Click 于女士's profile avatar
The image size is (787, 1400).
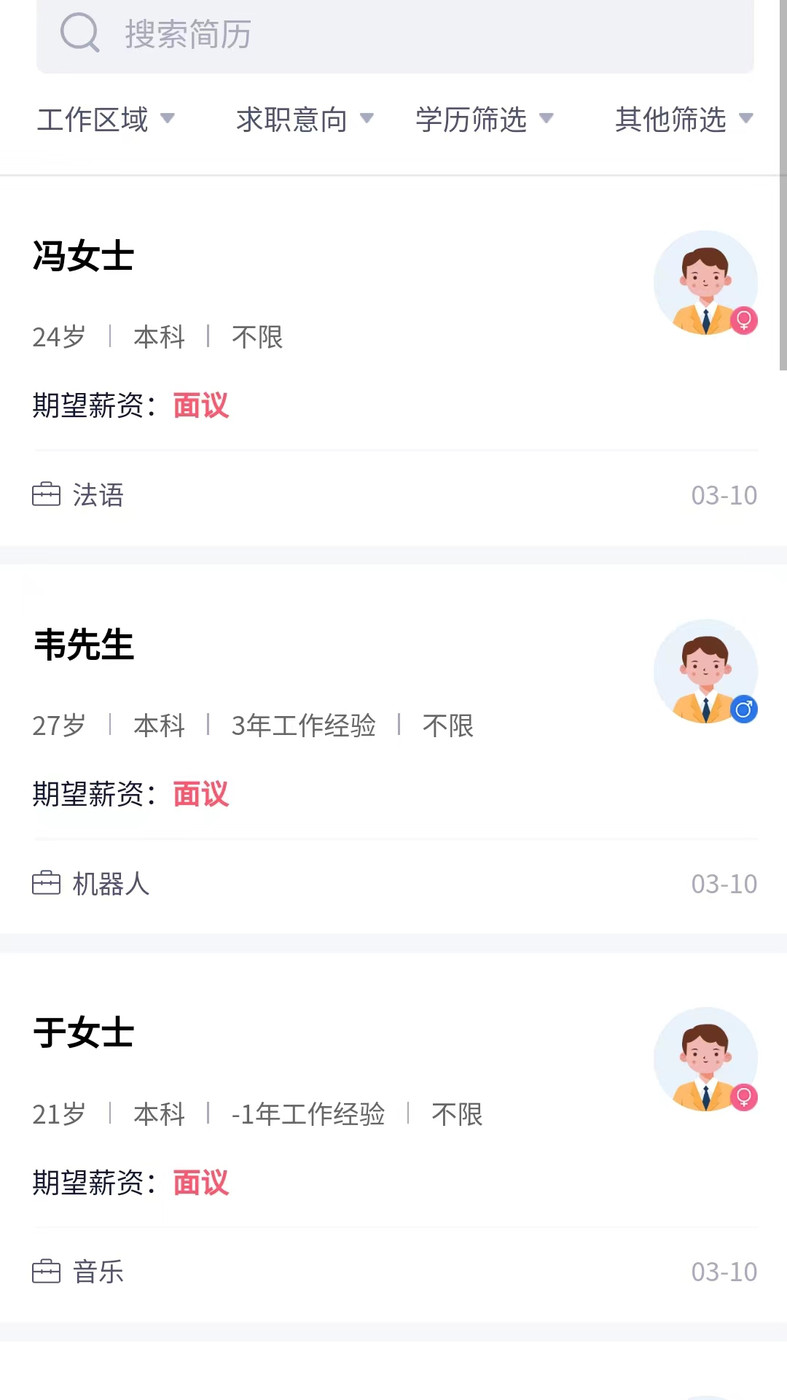coord(706,1059)
